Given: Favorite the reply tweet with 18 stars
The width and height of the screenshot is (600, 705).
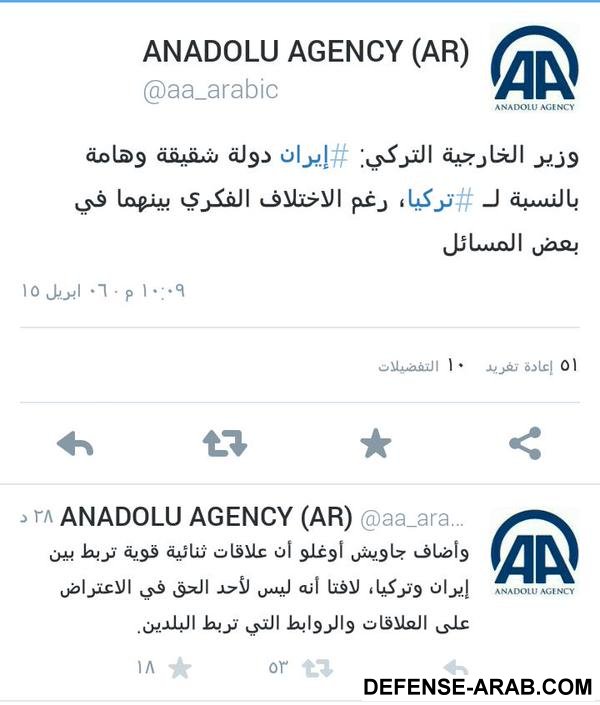Looking at the screenshot, I should click(x=180, y=667).
